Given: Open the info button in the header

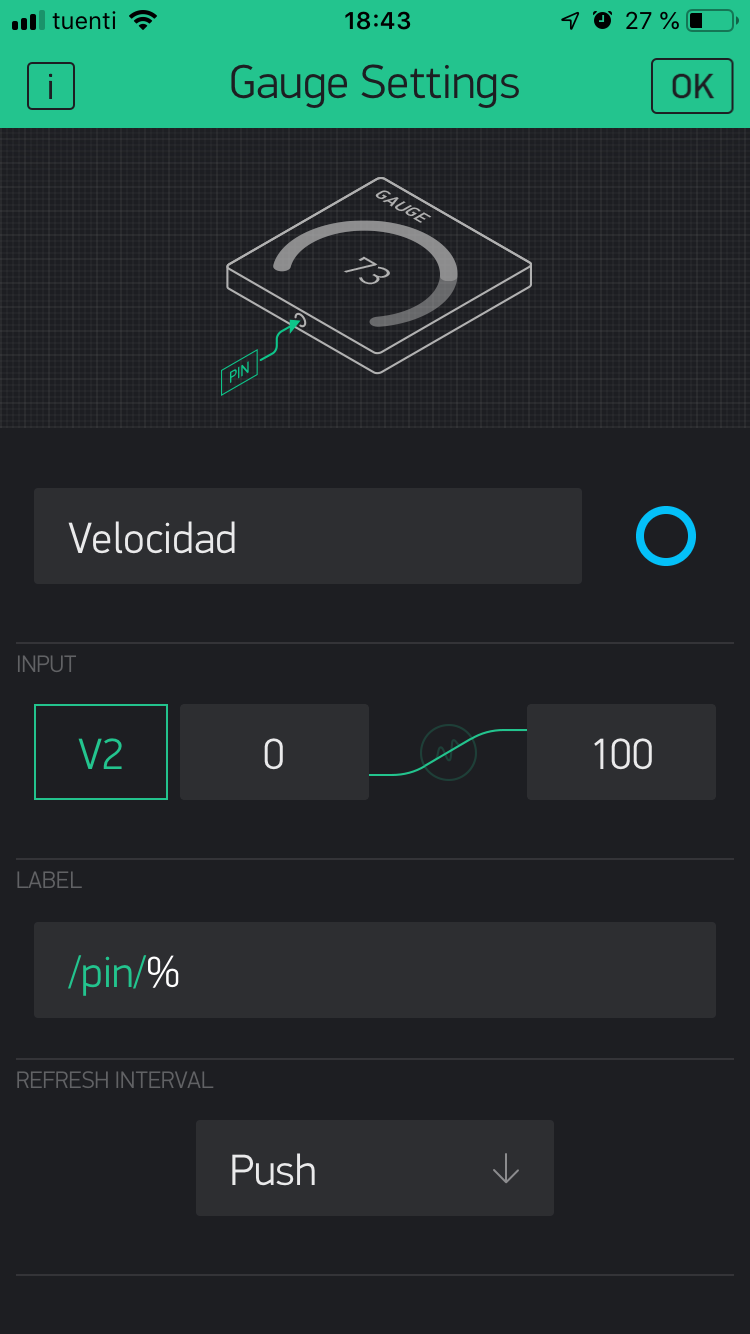Looking at the screenshot, I should [51, 86].
